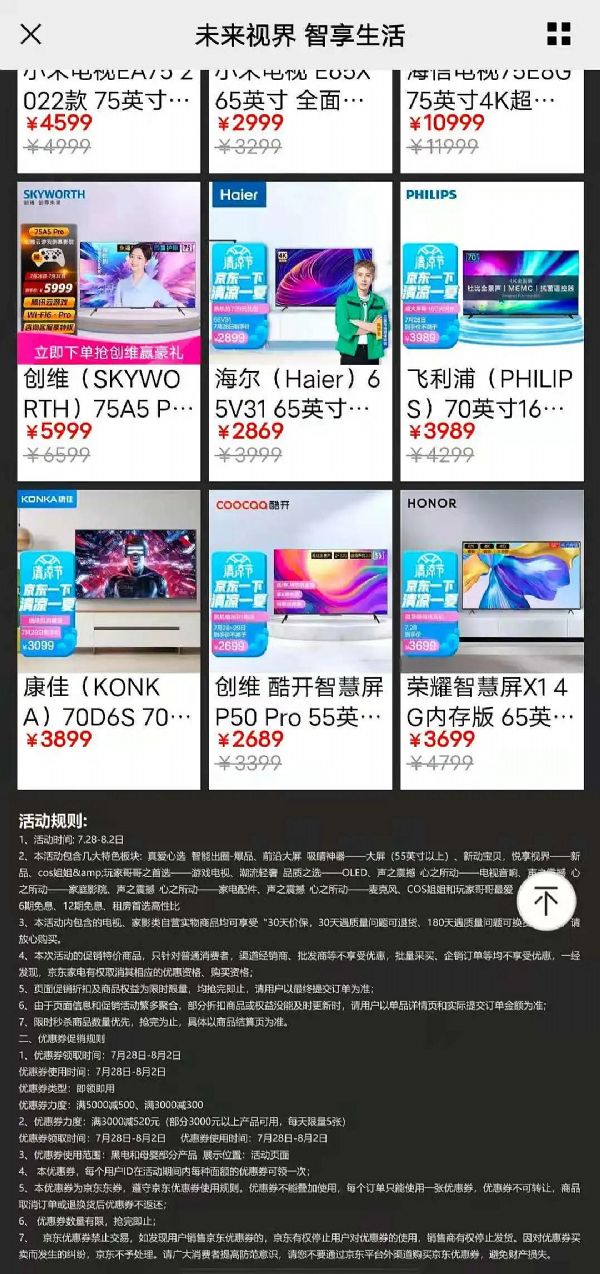600x1274 pixels.
Task: Open the ¥2999 Xiaomi TV E65X card
Action: [300, 112]
